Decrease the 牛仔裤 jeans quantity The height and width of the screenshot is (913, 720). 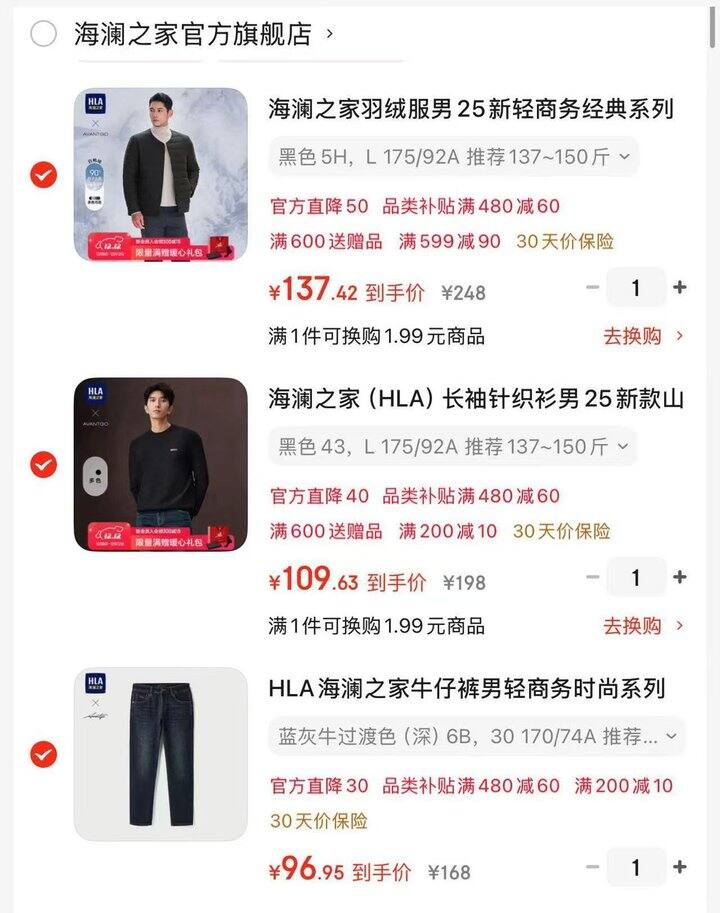tap(592, 867)
